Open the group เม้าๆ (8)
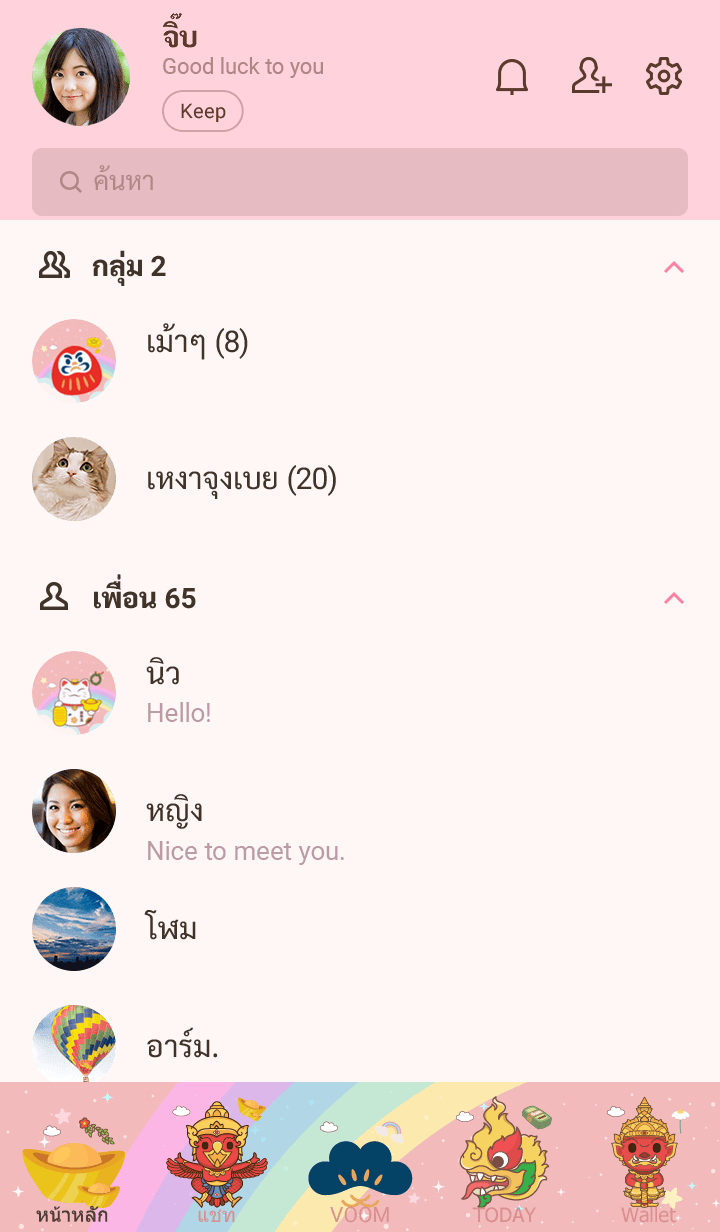Viewport: 720px width, 1232px height. 197,344
